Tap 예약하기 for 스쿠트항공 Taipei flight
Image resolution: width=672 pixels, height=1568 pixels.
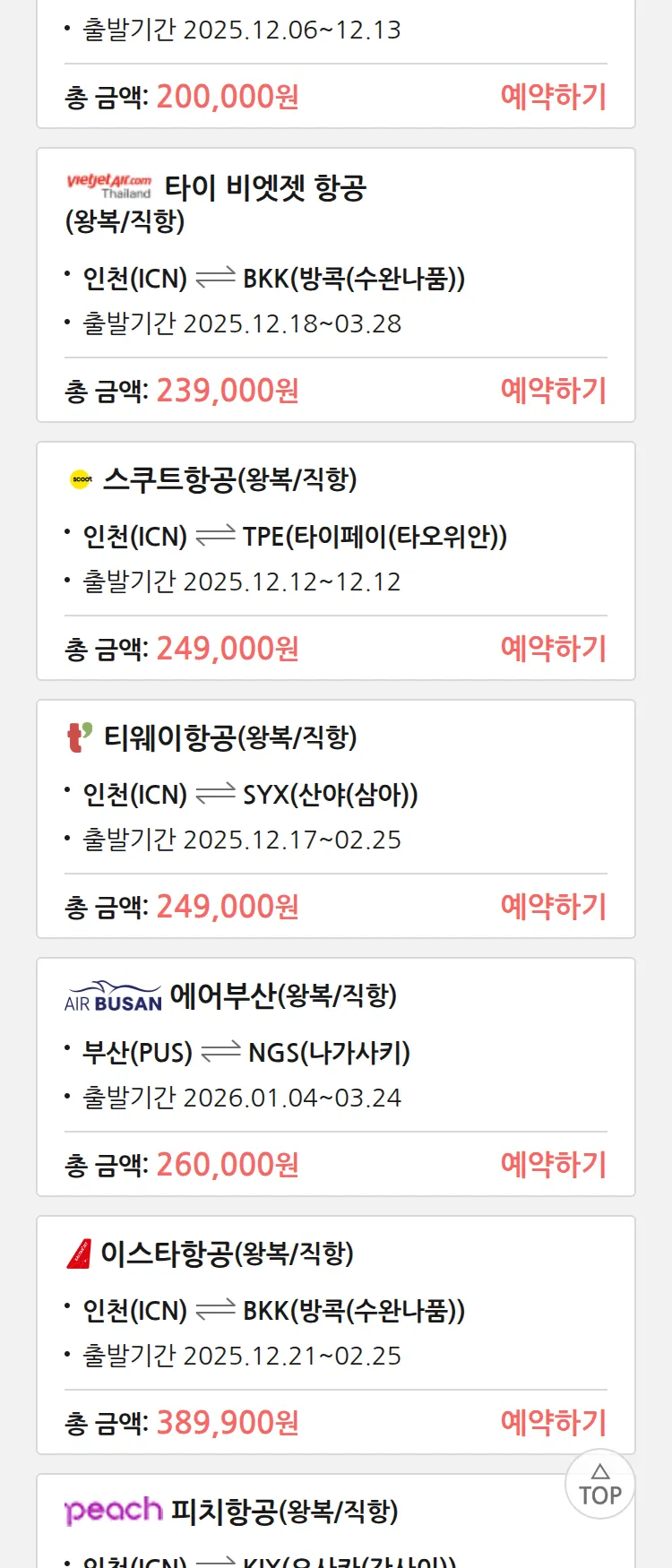(553, 648)
